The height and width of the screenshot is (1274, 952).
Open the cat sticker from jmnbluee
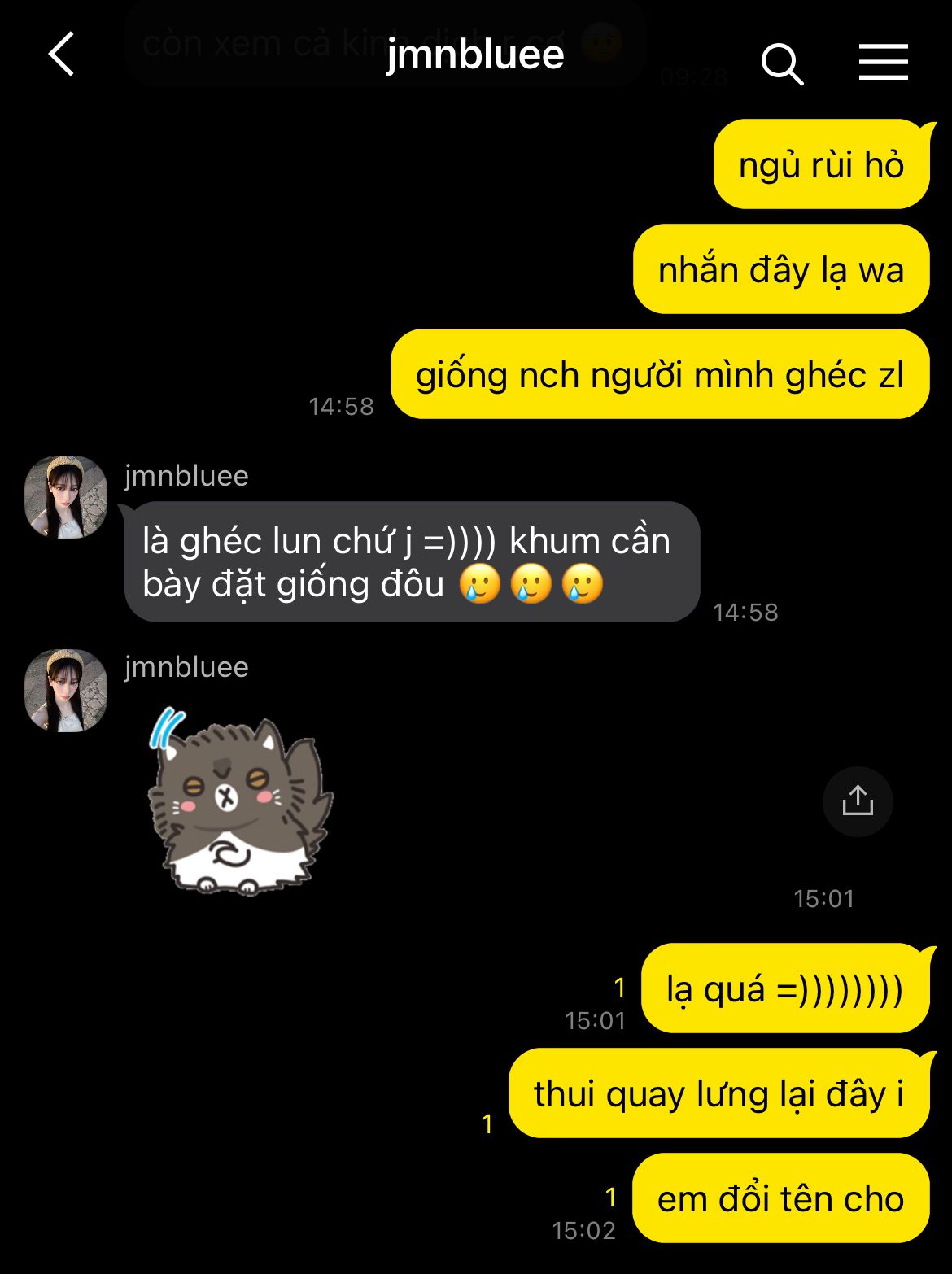click(240, 803)
